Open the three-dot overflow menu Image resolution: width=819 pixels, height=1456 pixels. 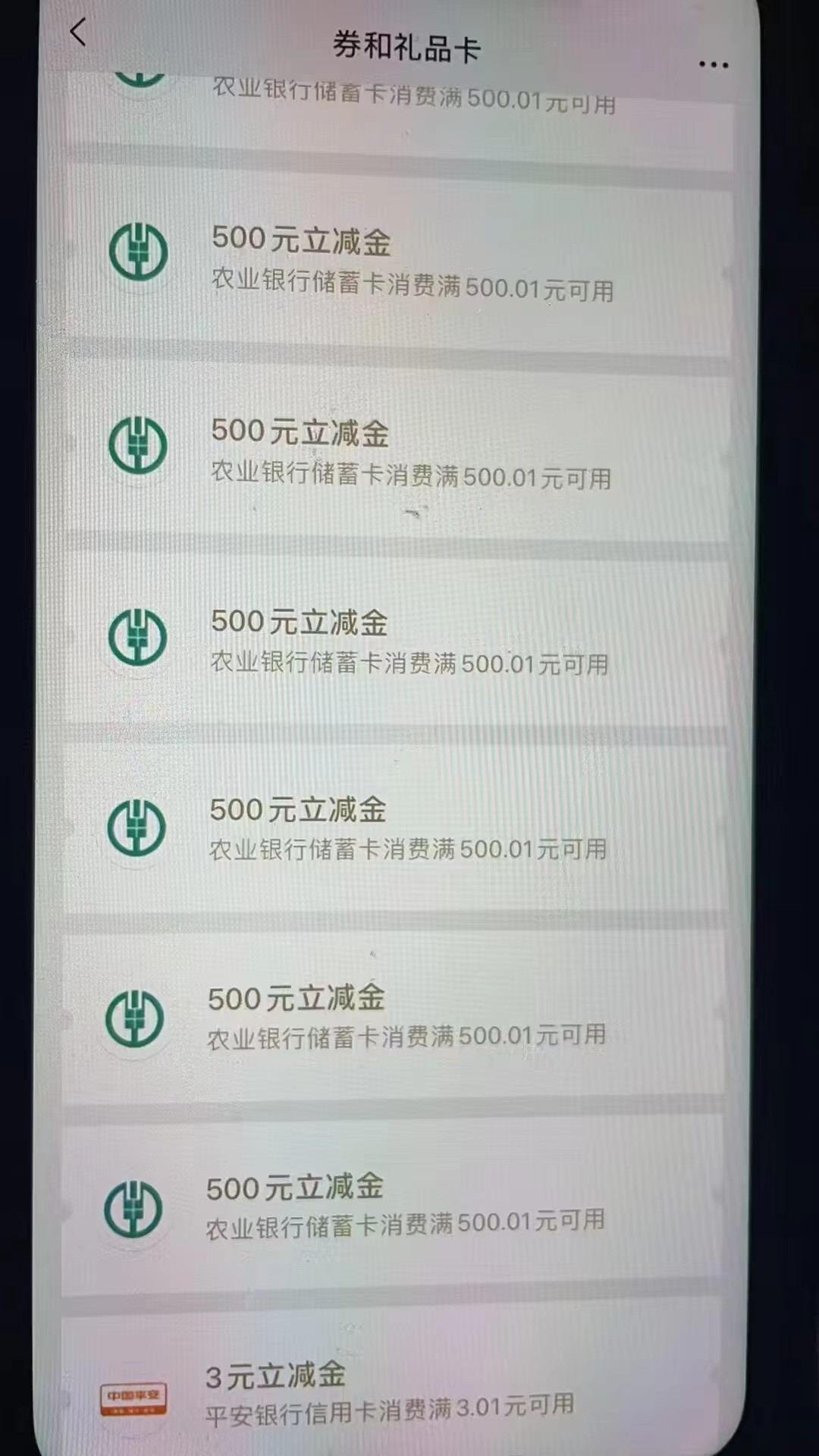(x=713, y=65)
